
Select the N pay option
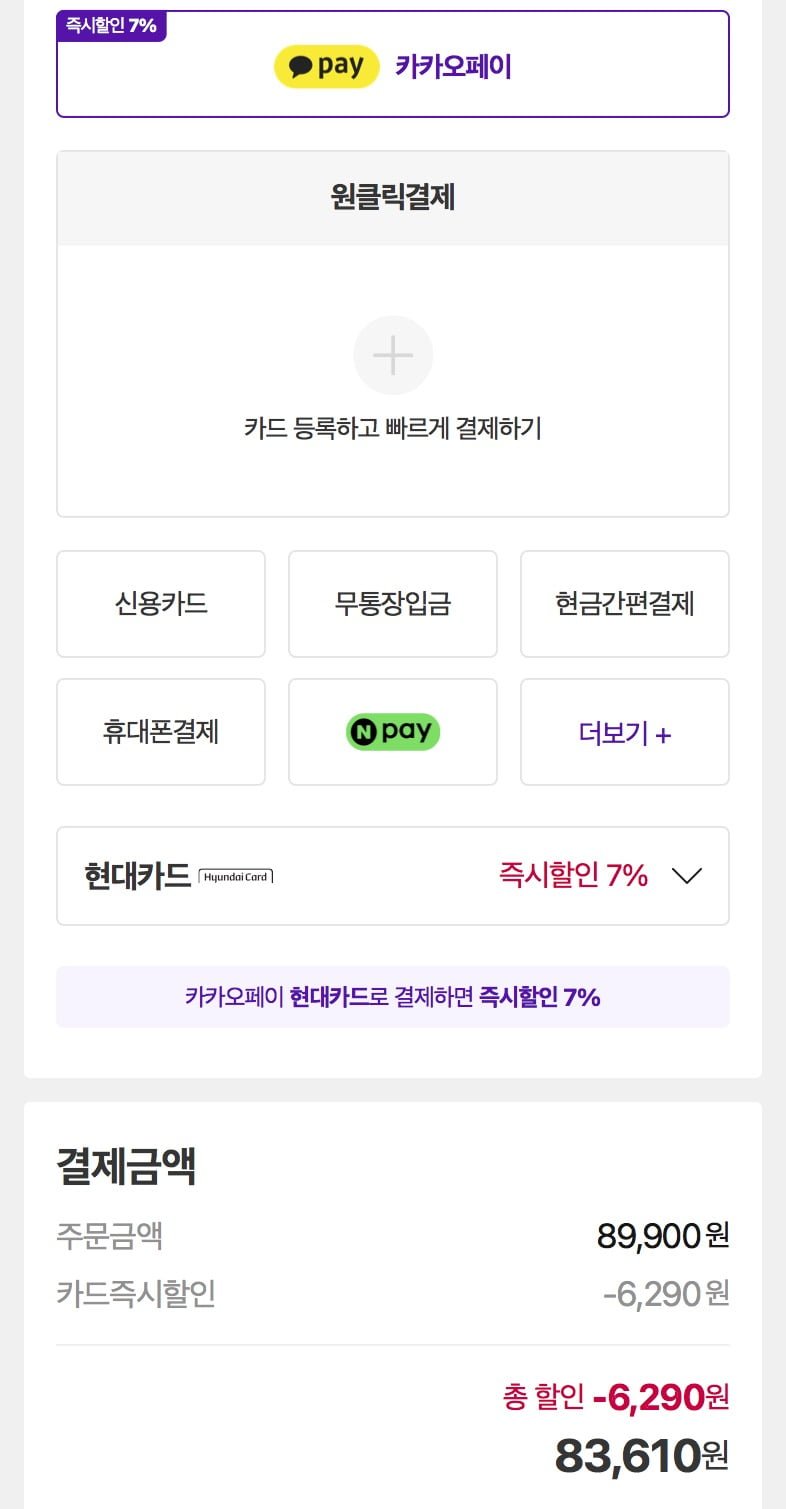click(392, 732)
